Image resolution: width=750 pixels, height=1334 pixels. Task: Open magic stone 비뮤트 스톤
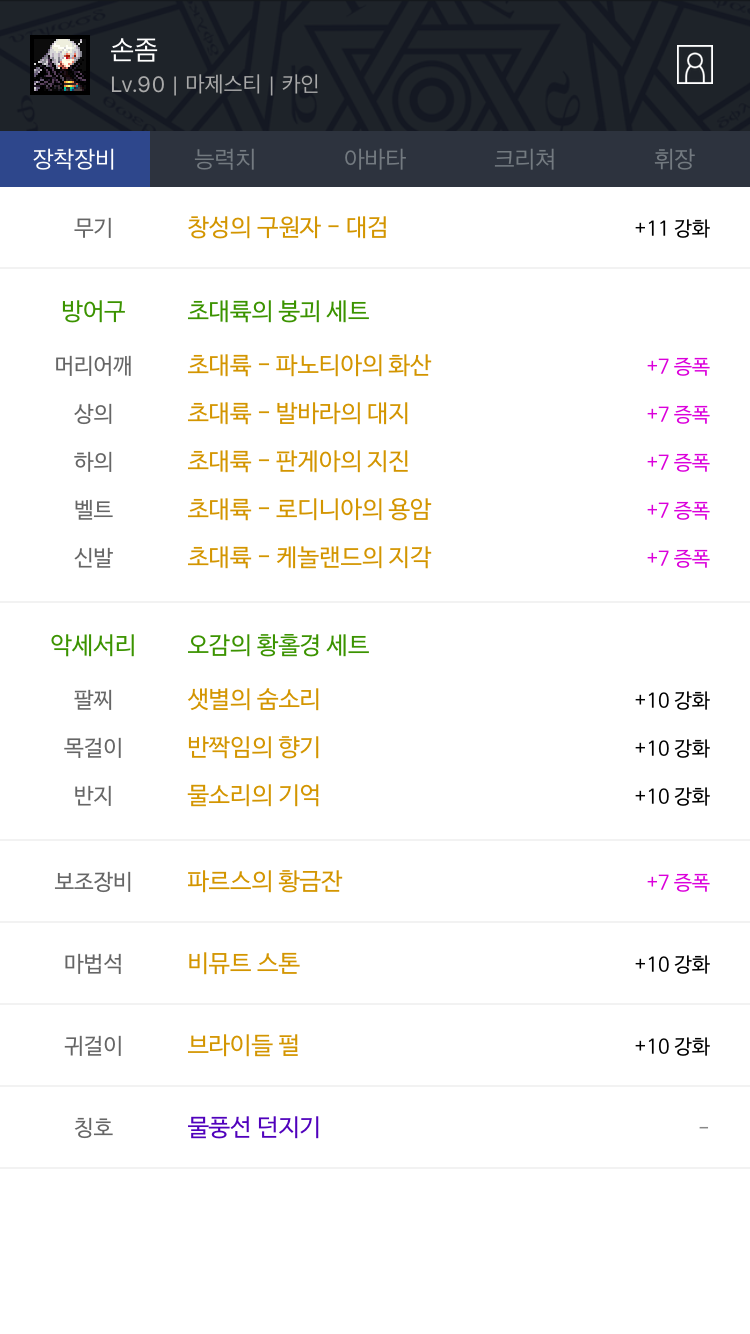pos(243,963)
